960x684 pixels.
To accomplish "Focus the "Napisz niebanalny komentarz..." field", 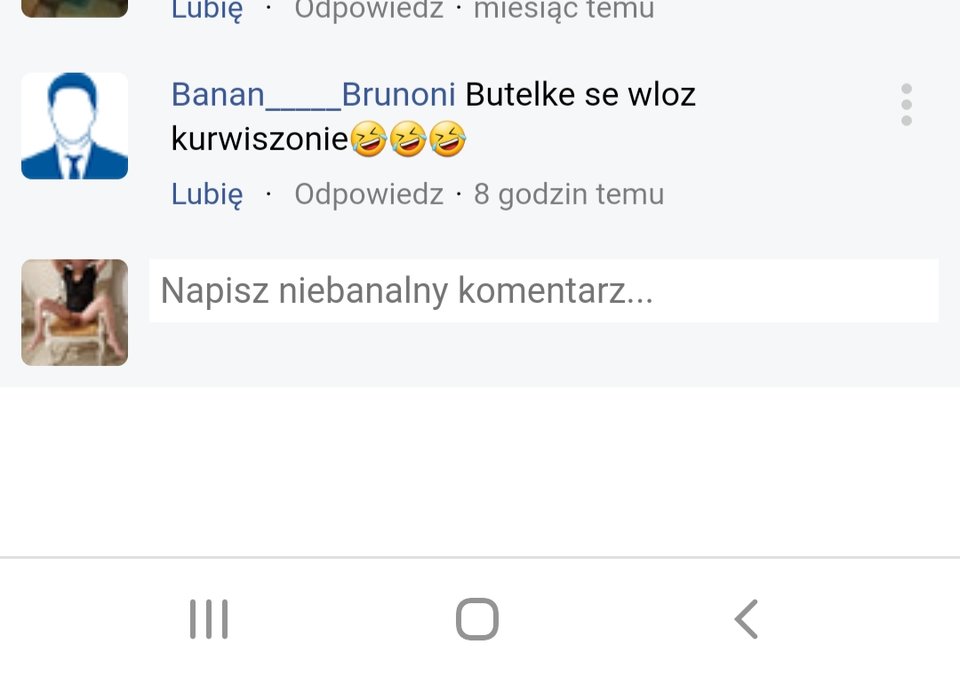I will (x=543, y=291).
